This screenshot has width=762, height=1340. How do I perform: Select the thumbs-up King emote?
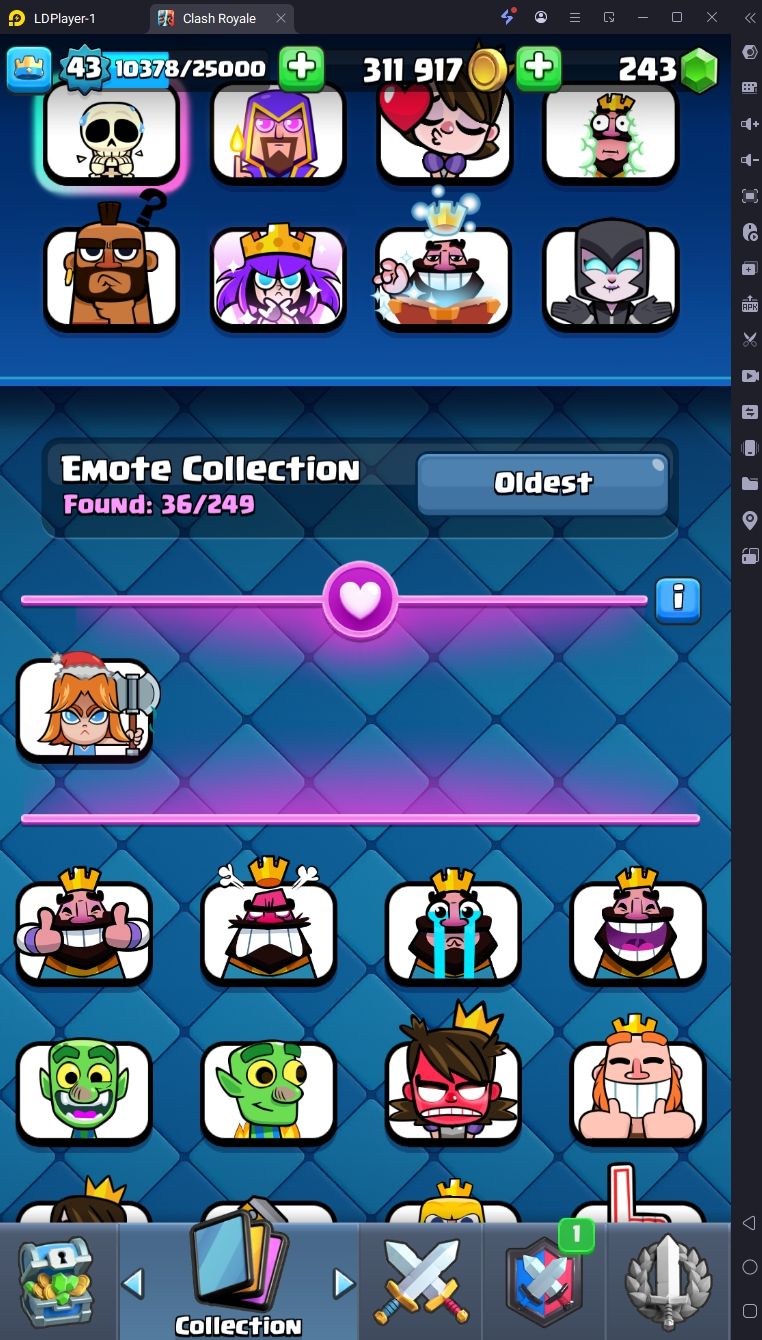click(x=84, y=930)
